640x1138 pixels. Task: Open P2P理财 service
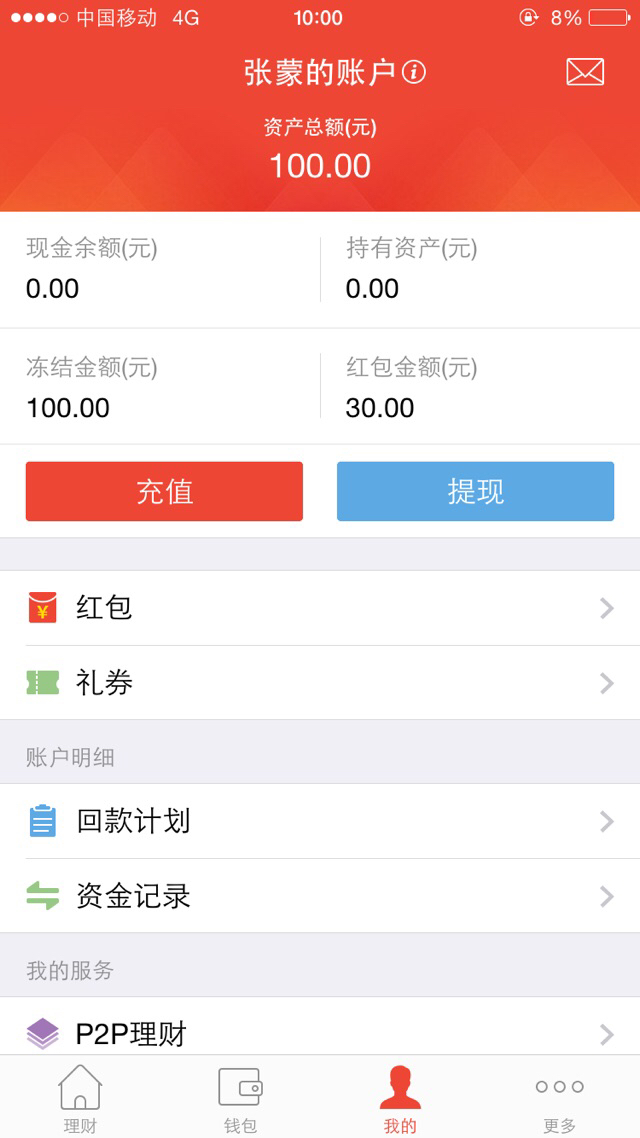tap(320, 1026)
